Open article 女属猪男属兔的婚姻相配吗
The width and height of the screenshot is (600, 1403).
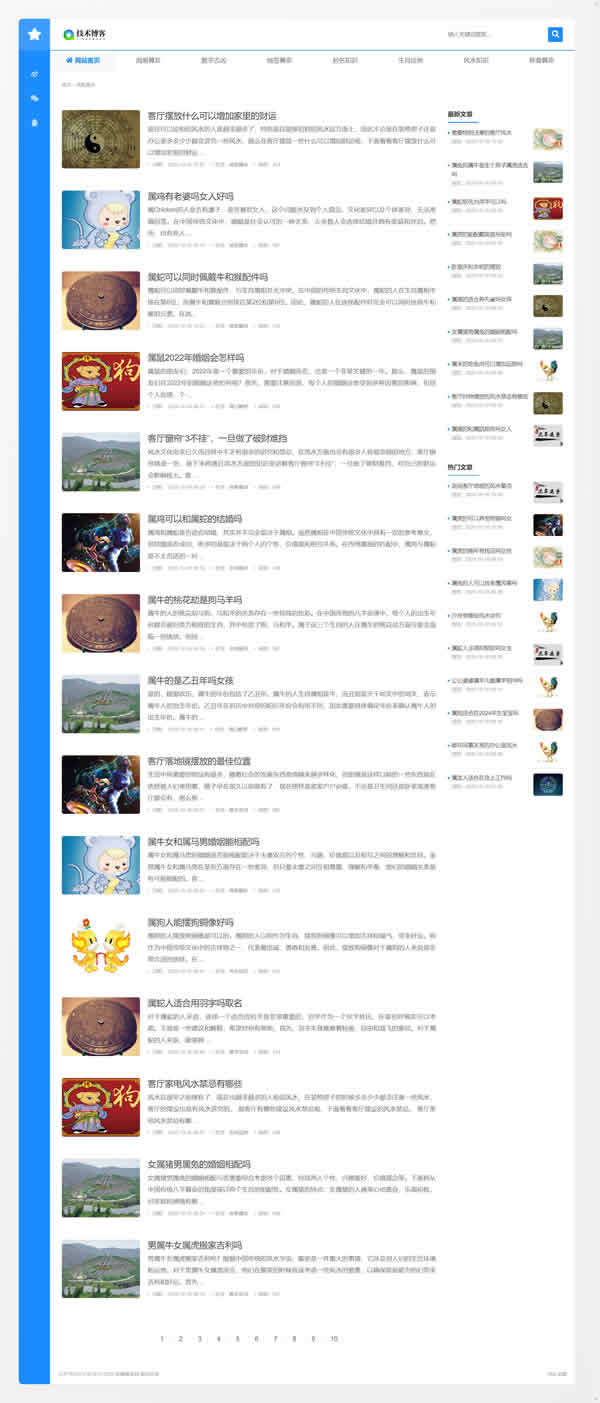point(199,1164)
